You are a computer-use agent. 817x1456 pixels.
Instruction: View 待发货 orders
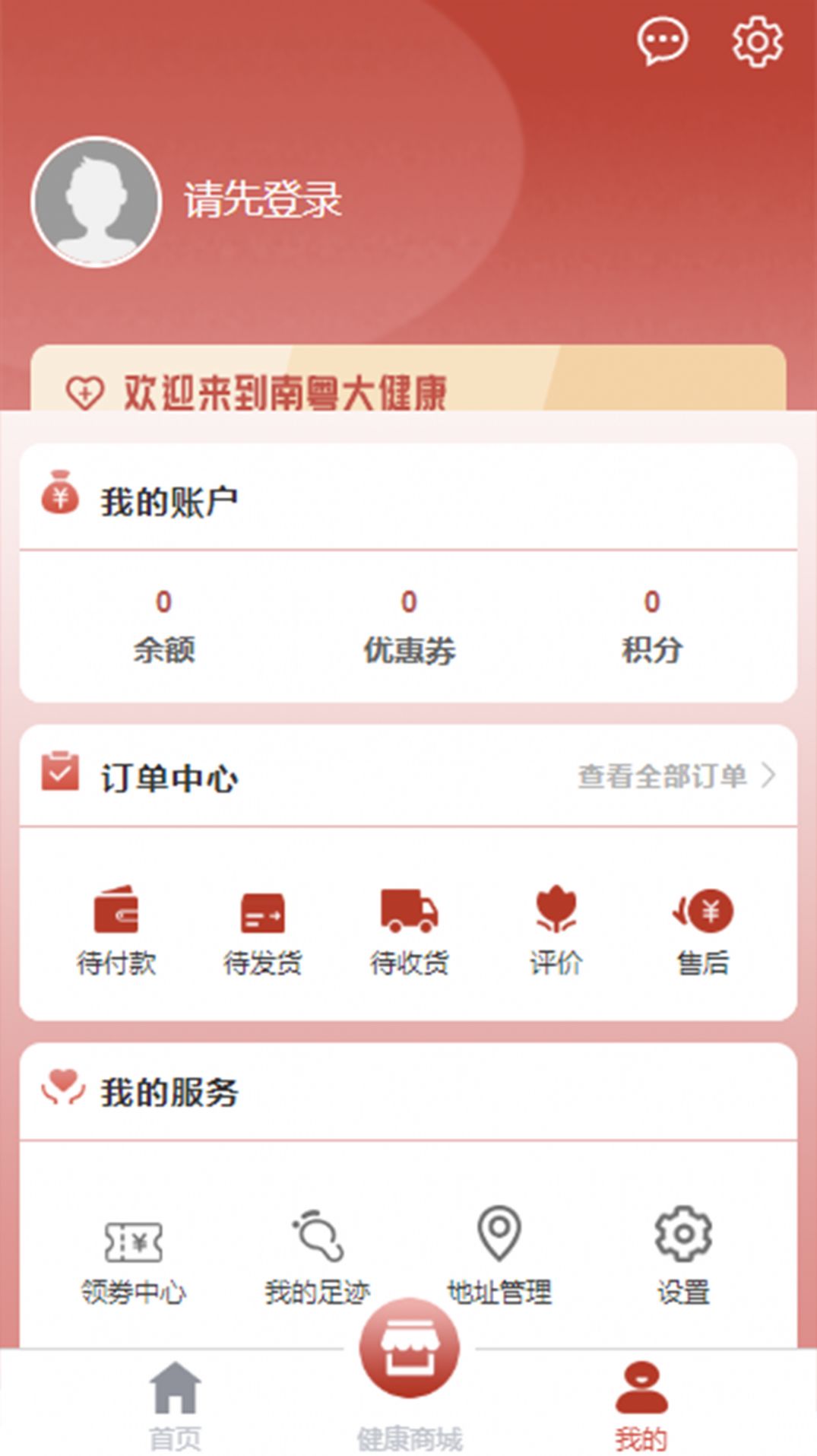coord(263,931)
